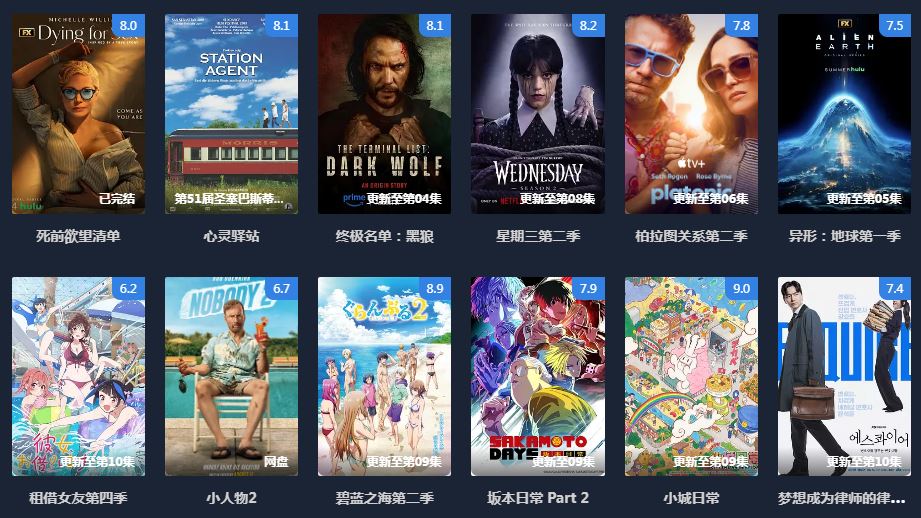This screenshot has height=518, width=921.
Task: Open 梦想成为律师的律师们 drama
Action: click(844, 376)
